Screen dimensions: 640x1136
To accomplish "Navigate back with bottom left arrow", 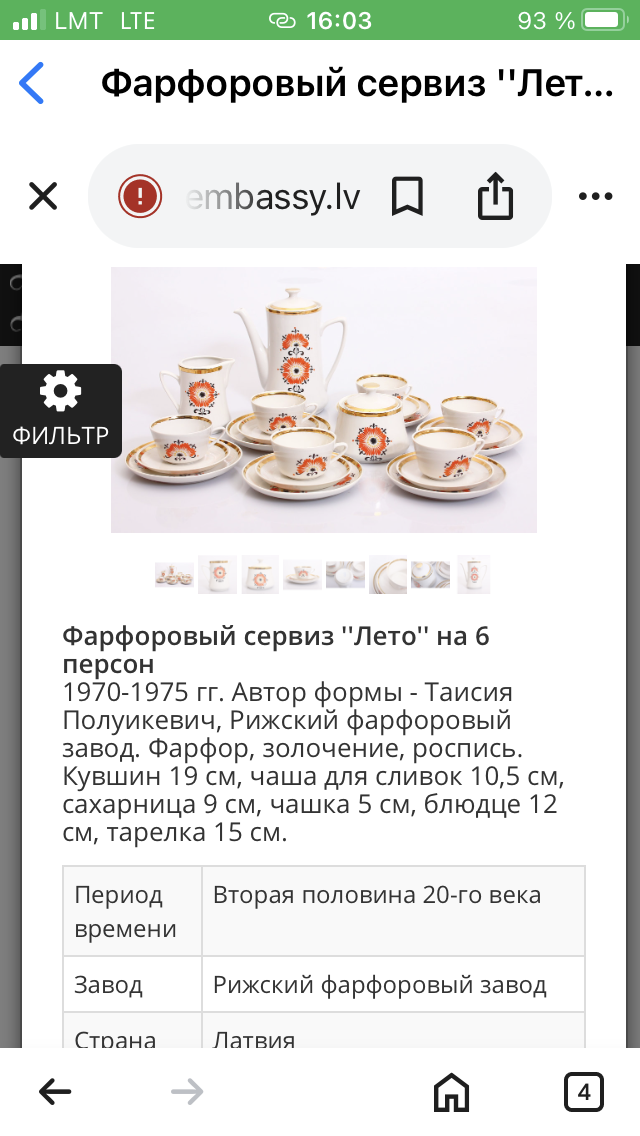I will 55,1091.
